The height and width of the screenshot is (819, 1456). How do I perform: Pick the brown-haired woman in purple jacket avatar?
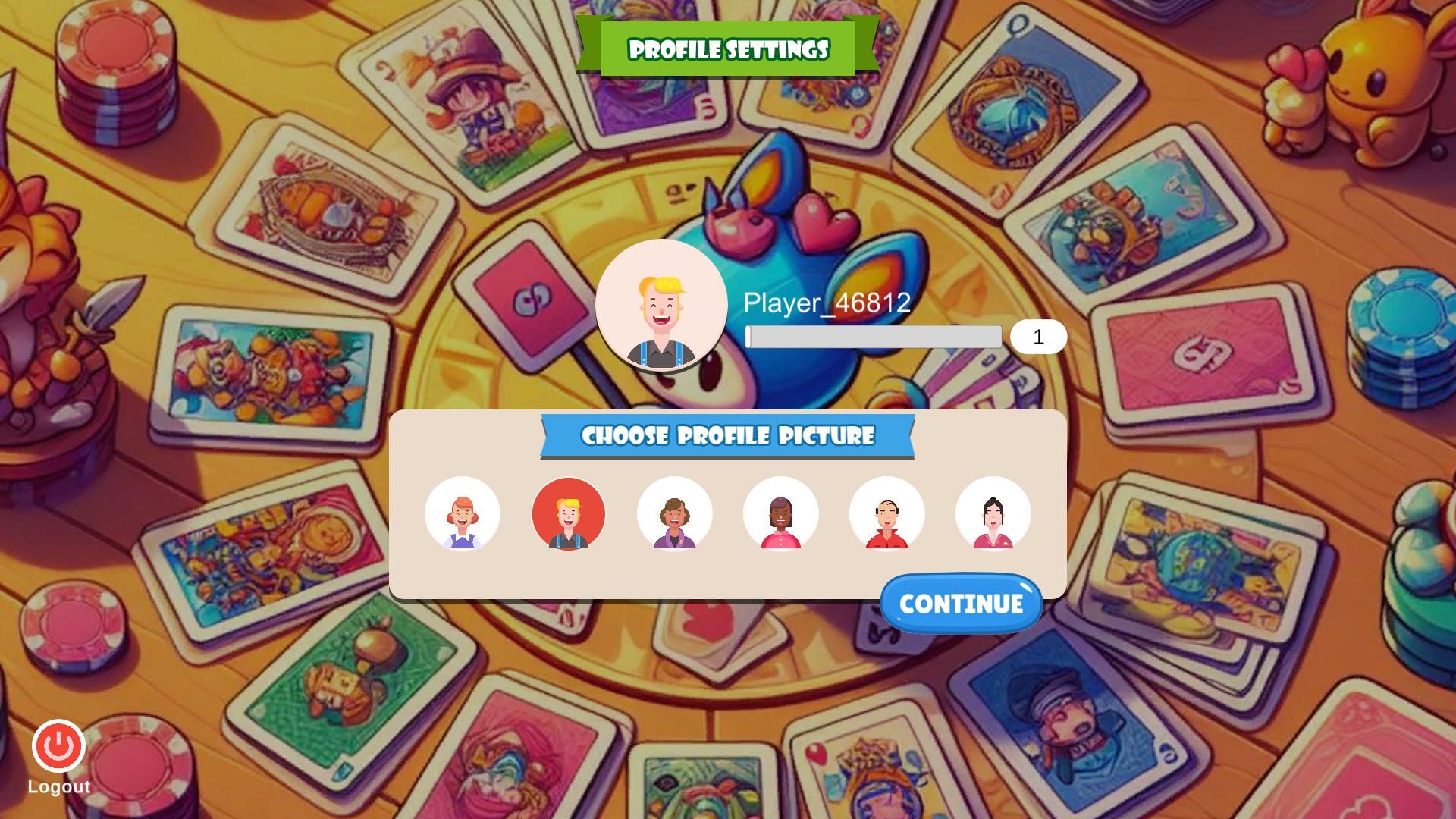(675, 513)
